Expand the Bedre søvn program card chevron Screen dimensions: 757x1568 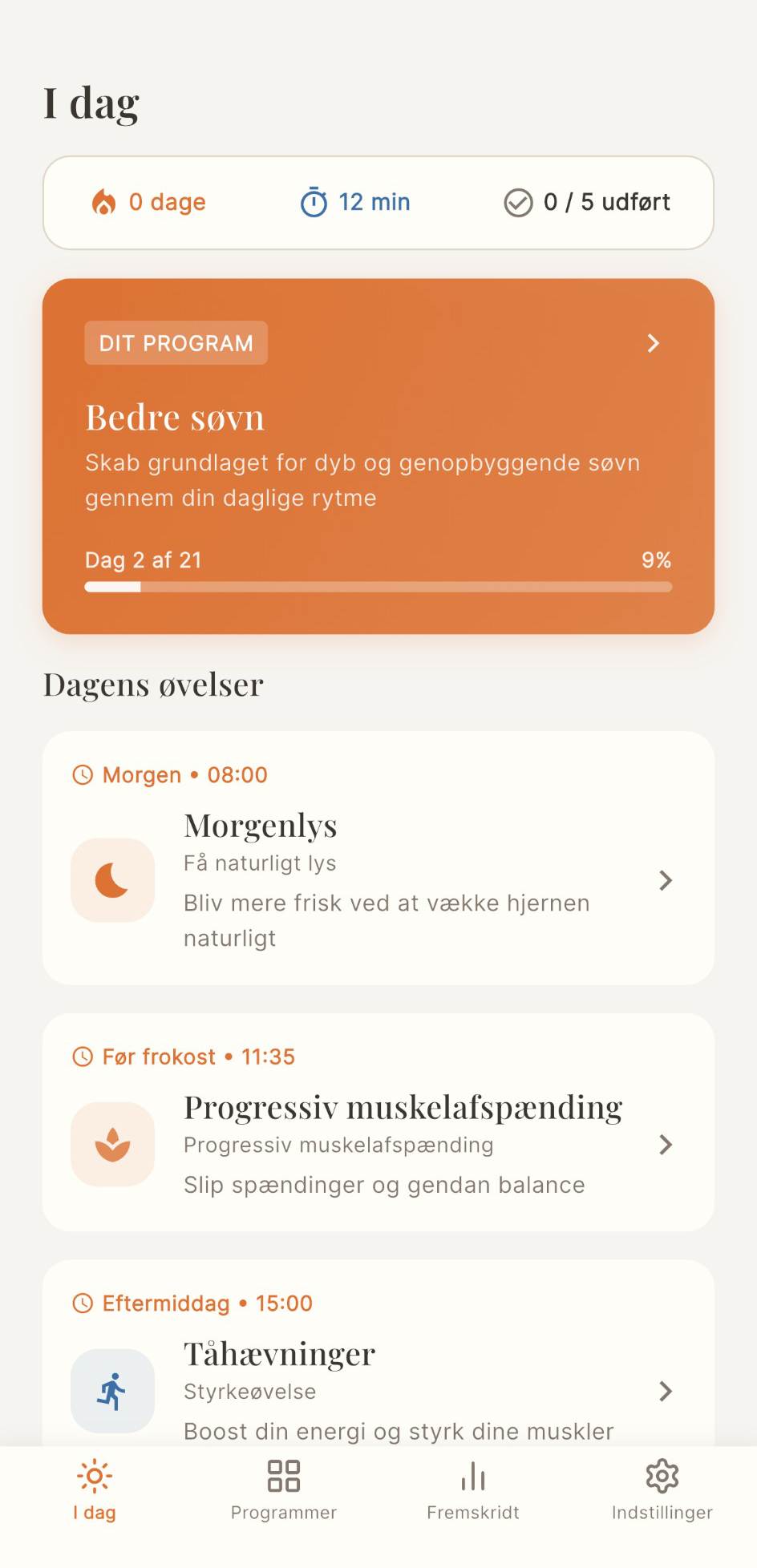click(653, 343)
